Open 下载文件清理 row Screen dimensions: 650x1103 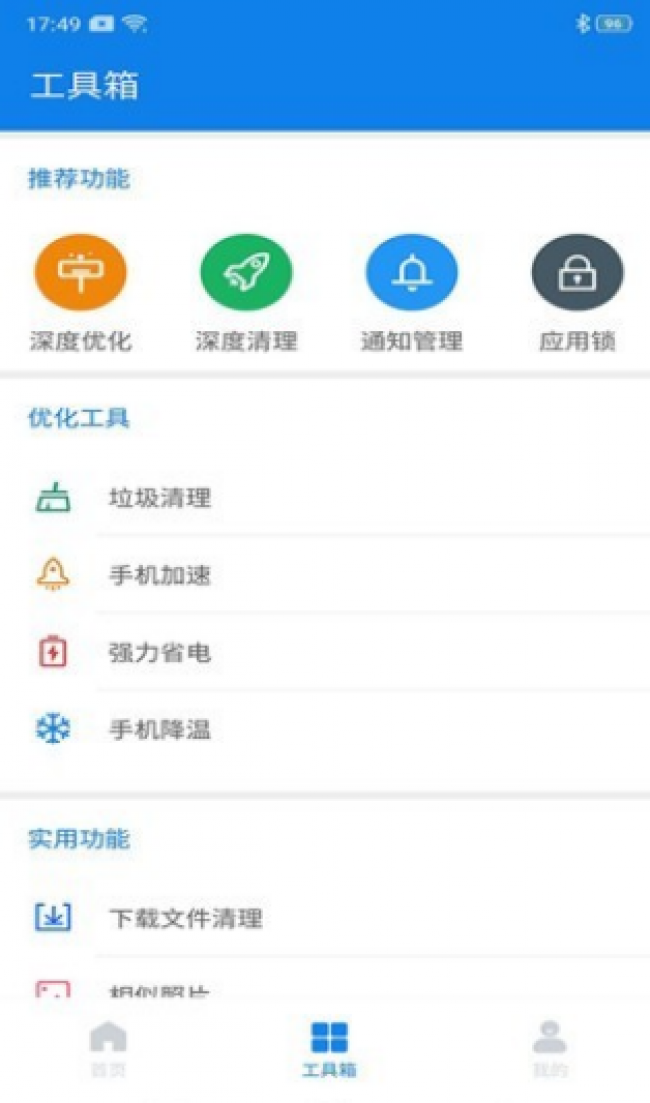click(185, 917)
